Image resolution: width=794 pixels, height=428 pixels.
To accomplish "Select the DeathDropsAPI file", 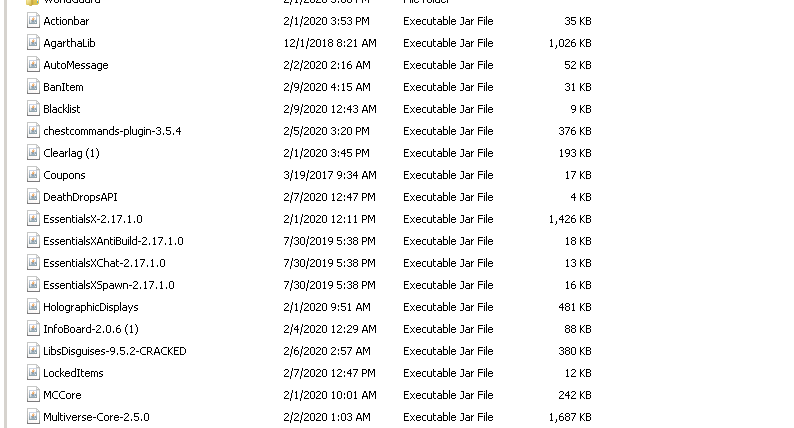I will coord(80,197).
